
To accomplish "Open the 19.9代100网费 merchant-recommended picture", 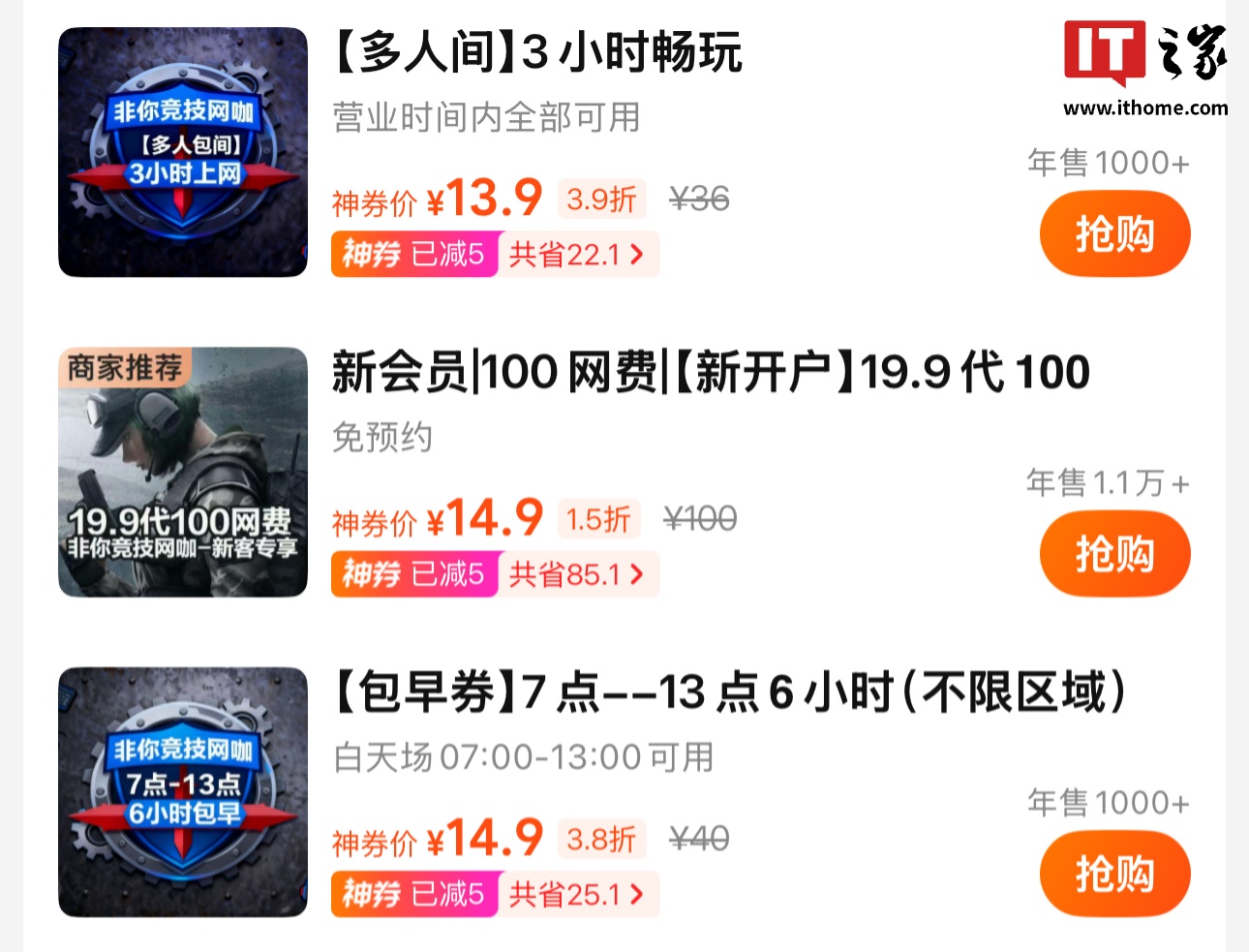I will 183,472.
